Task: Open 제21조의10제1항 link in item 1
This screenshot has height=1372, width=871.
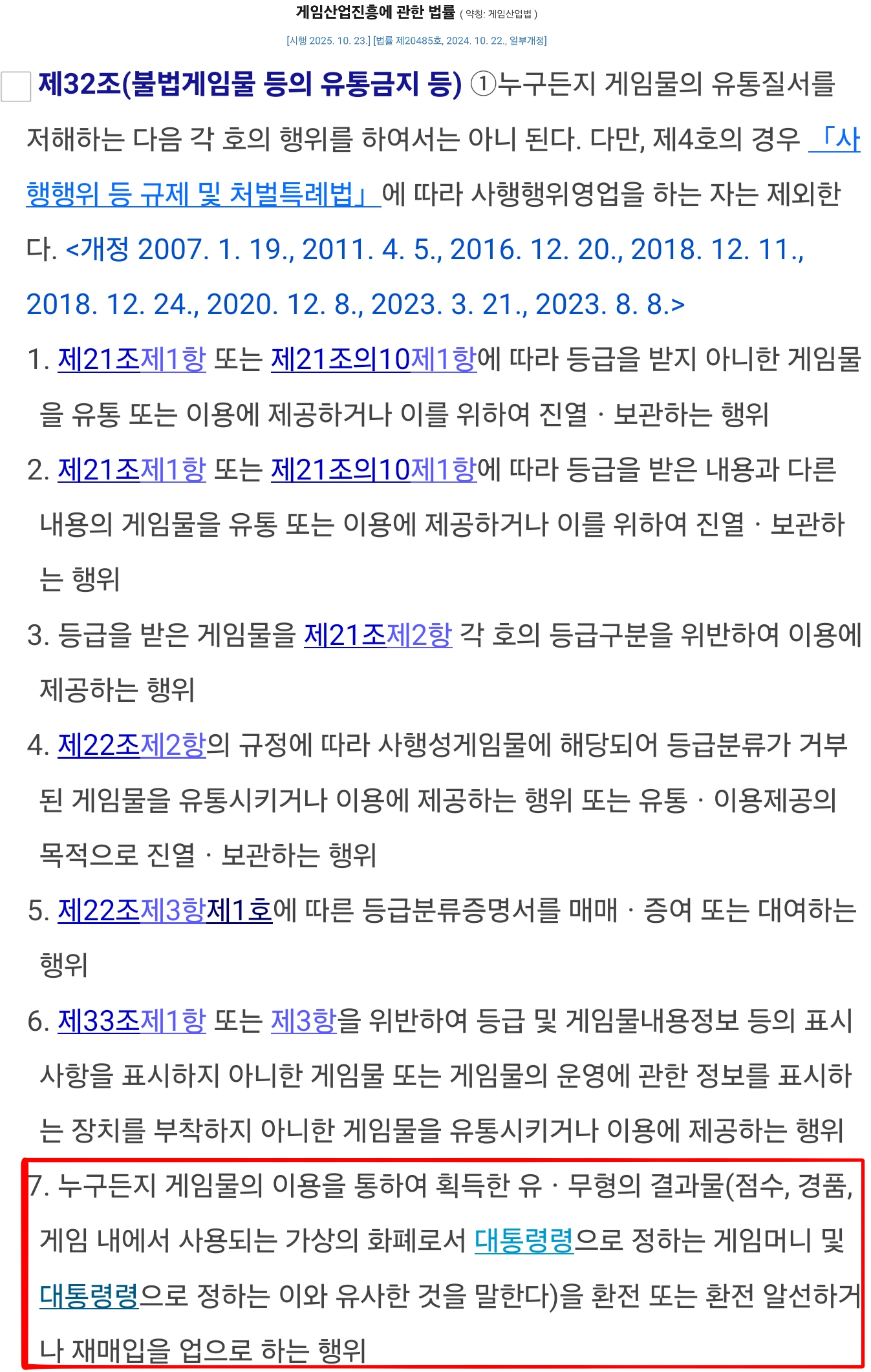Action: 373,360
